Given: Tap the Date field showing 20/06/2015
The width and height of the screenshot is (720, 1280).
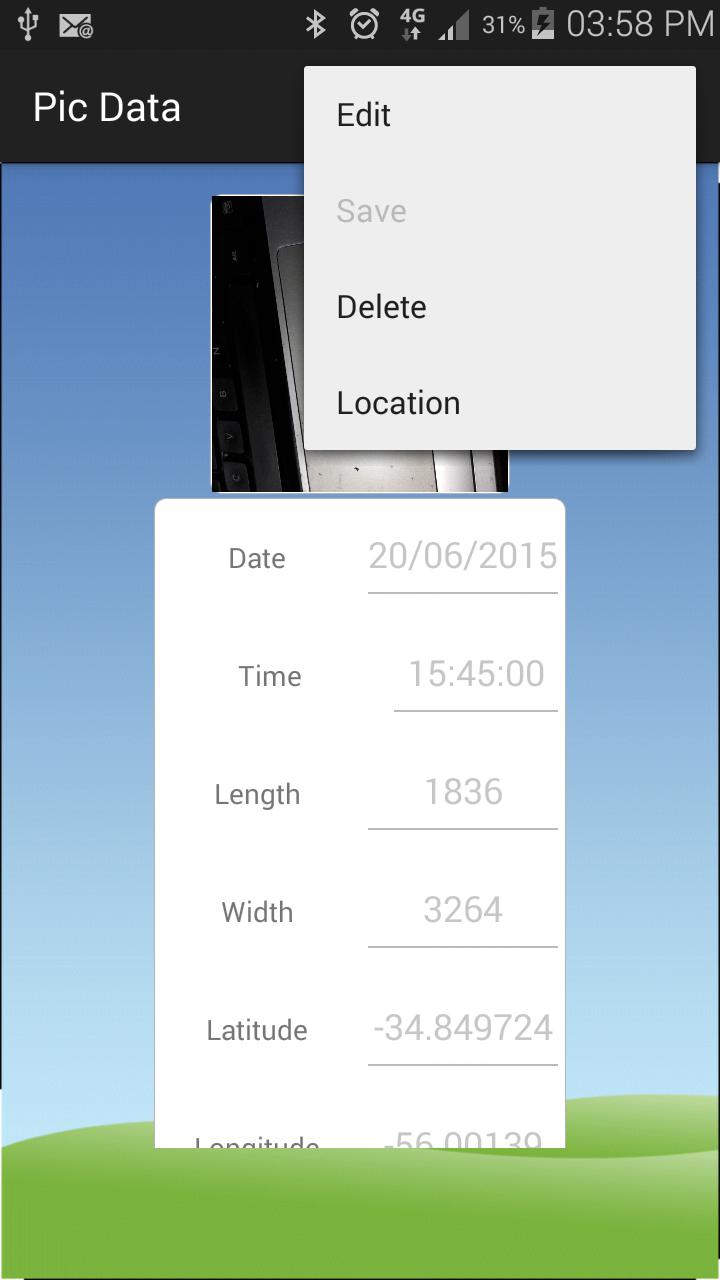Looking at the screenshot, I should coord(462,557).
